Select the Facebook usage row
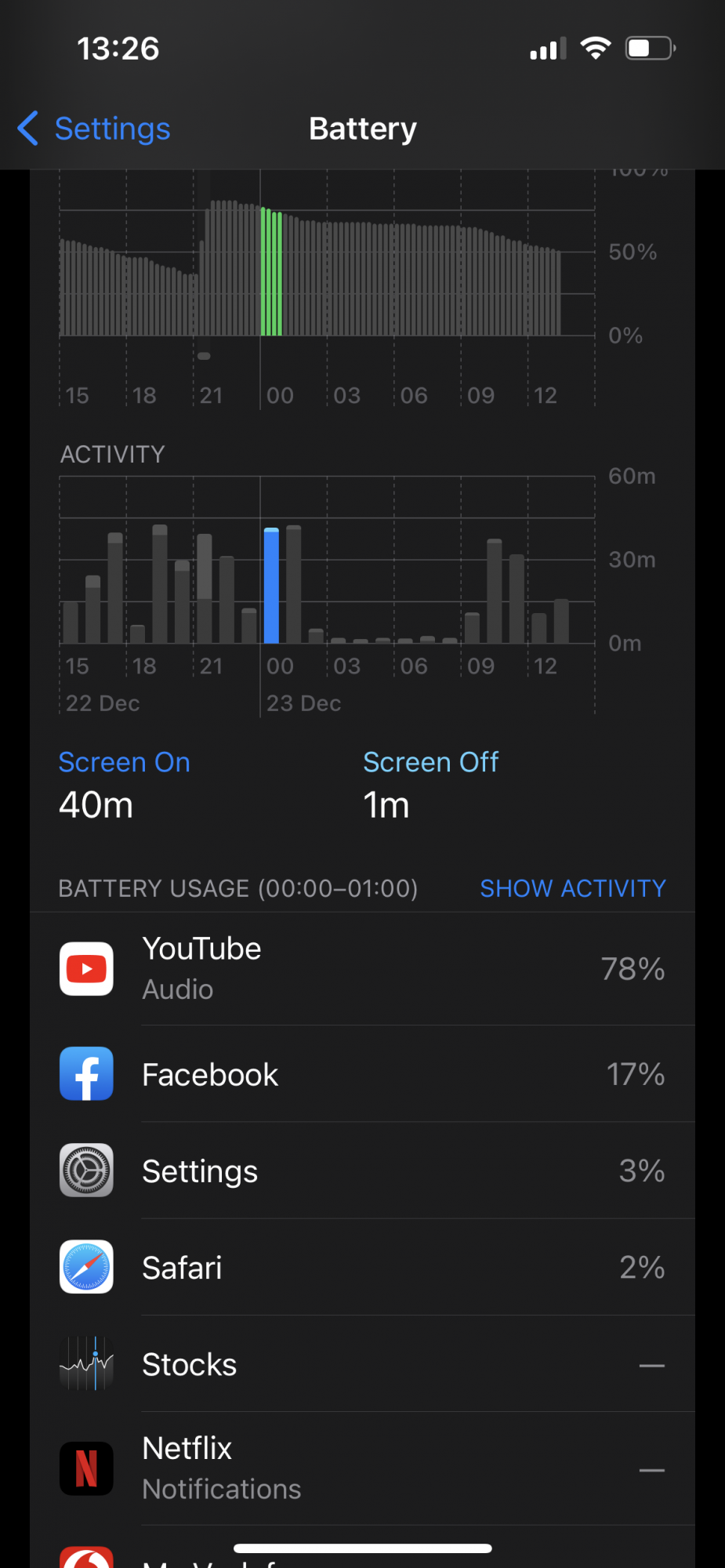 pos(362,1074)
